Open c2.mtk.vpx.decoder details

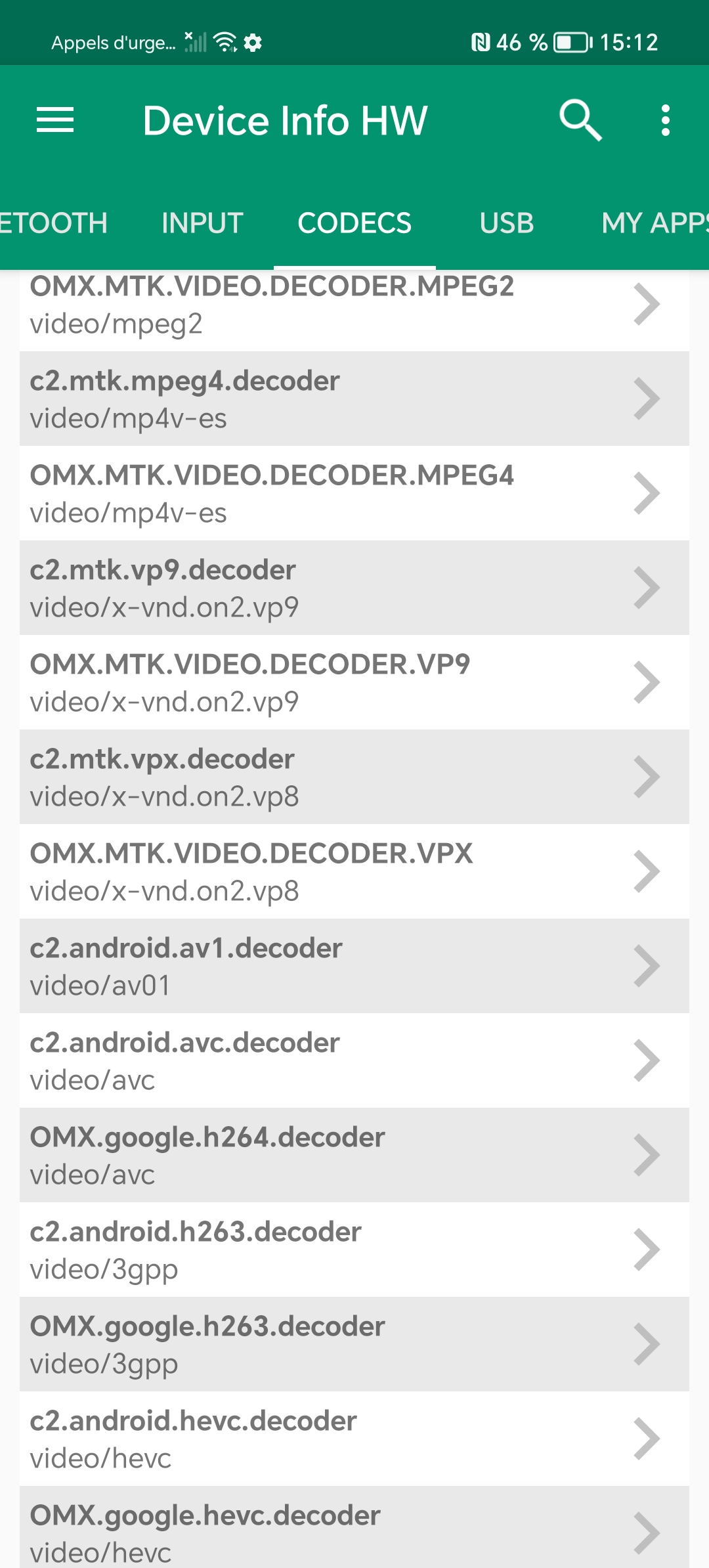[354, 777]
